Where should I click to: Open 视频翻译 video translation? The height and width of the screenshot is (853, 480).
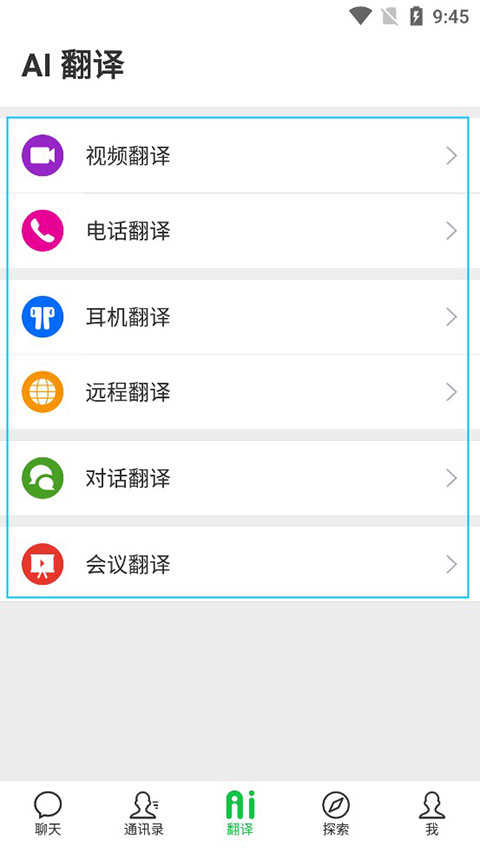click(x=240, y=156)
